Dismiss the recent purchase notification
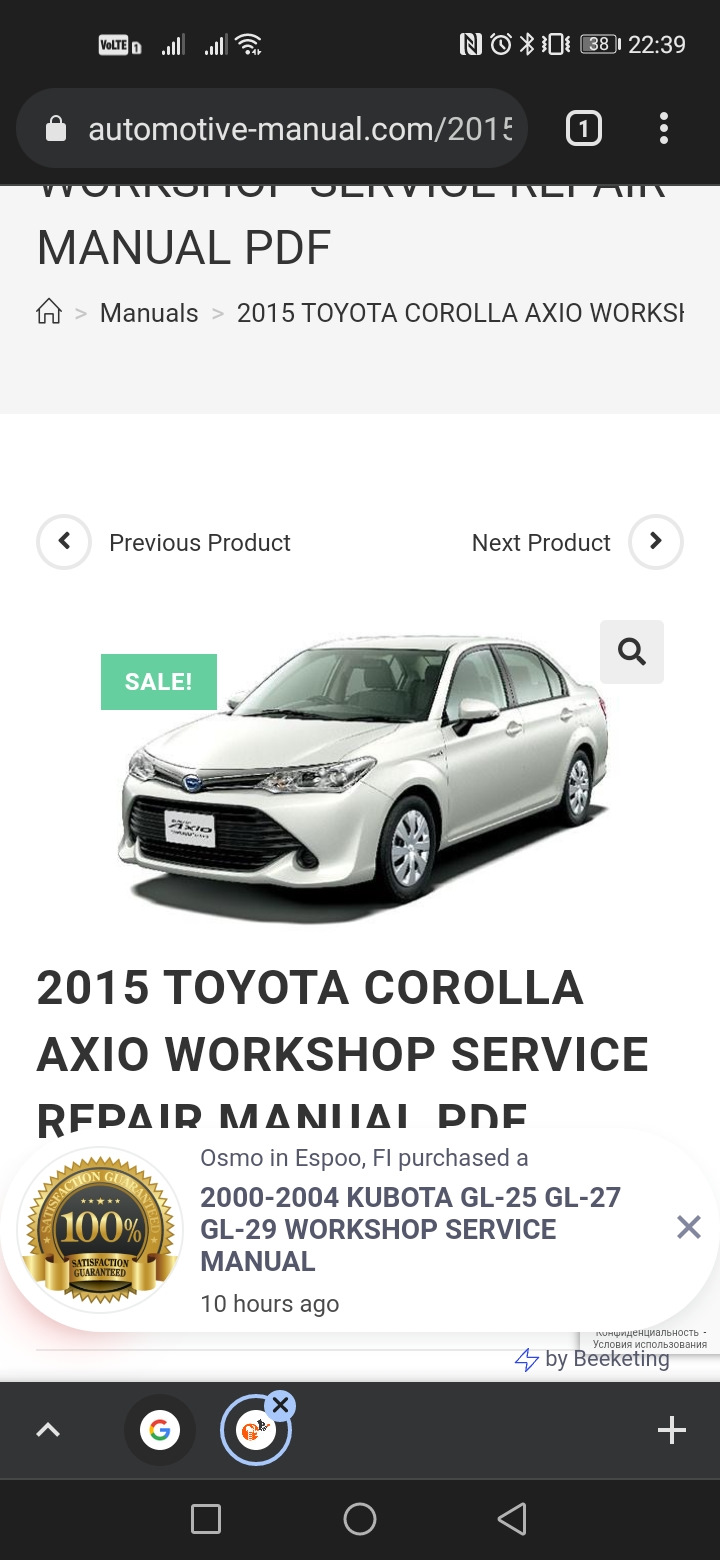720x1560 pixels. (688, 1227)
